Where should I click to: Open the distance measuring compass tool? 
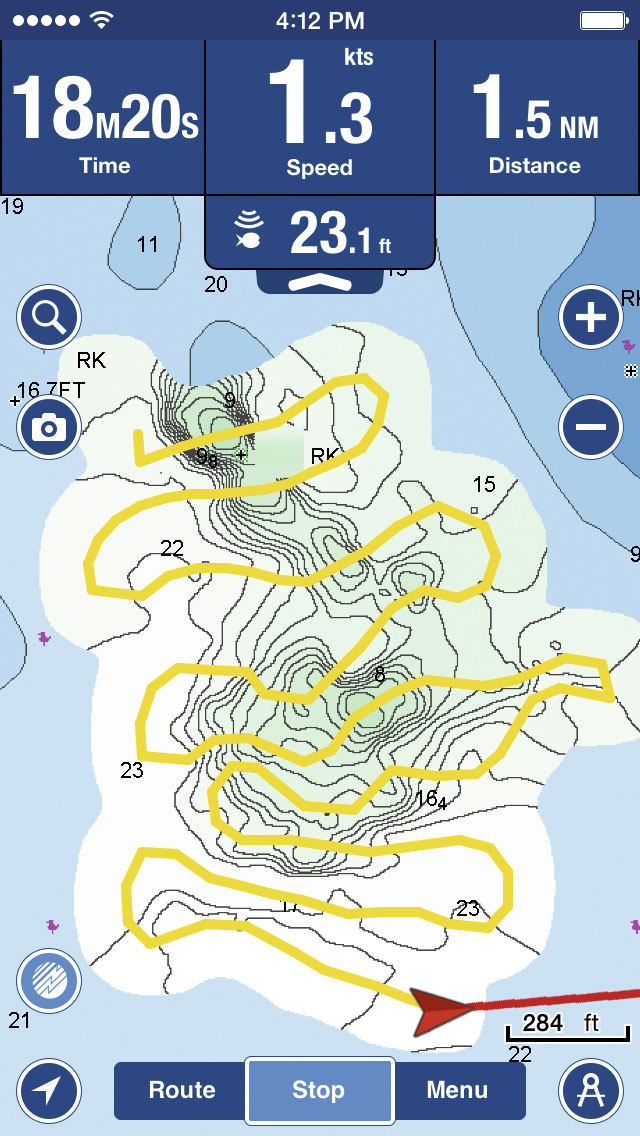tap(591, 1090)
